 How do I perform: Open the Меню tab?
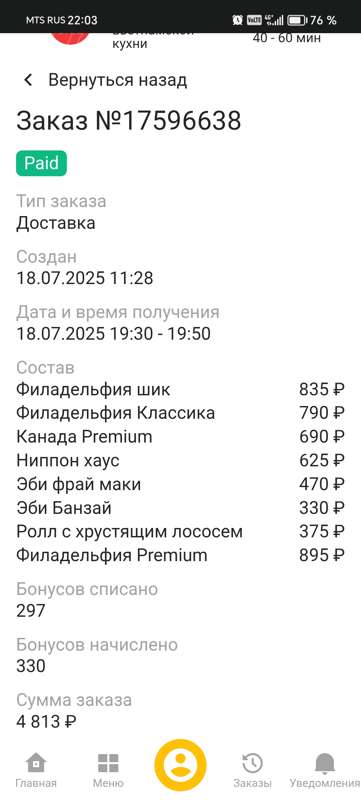pyautogui.click(x=108, y=769)
